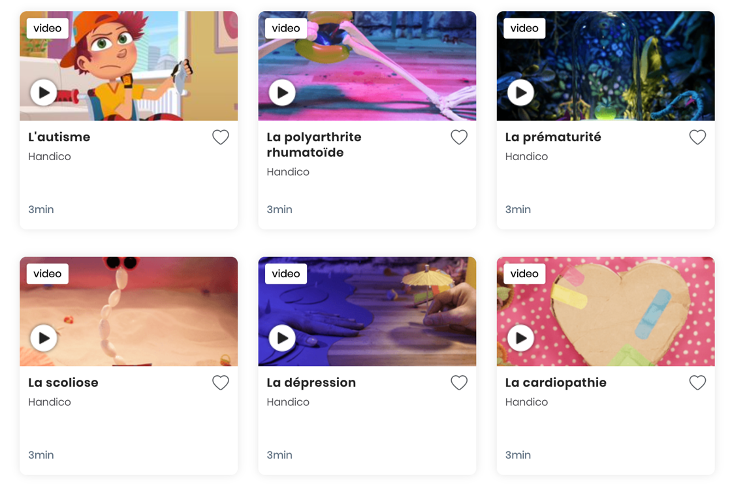Viewport: 732px width, 488px height.
Task: Play the La dépression video
Action: (282, 338)
